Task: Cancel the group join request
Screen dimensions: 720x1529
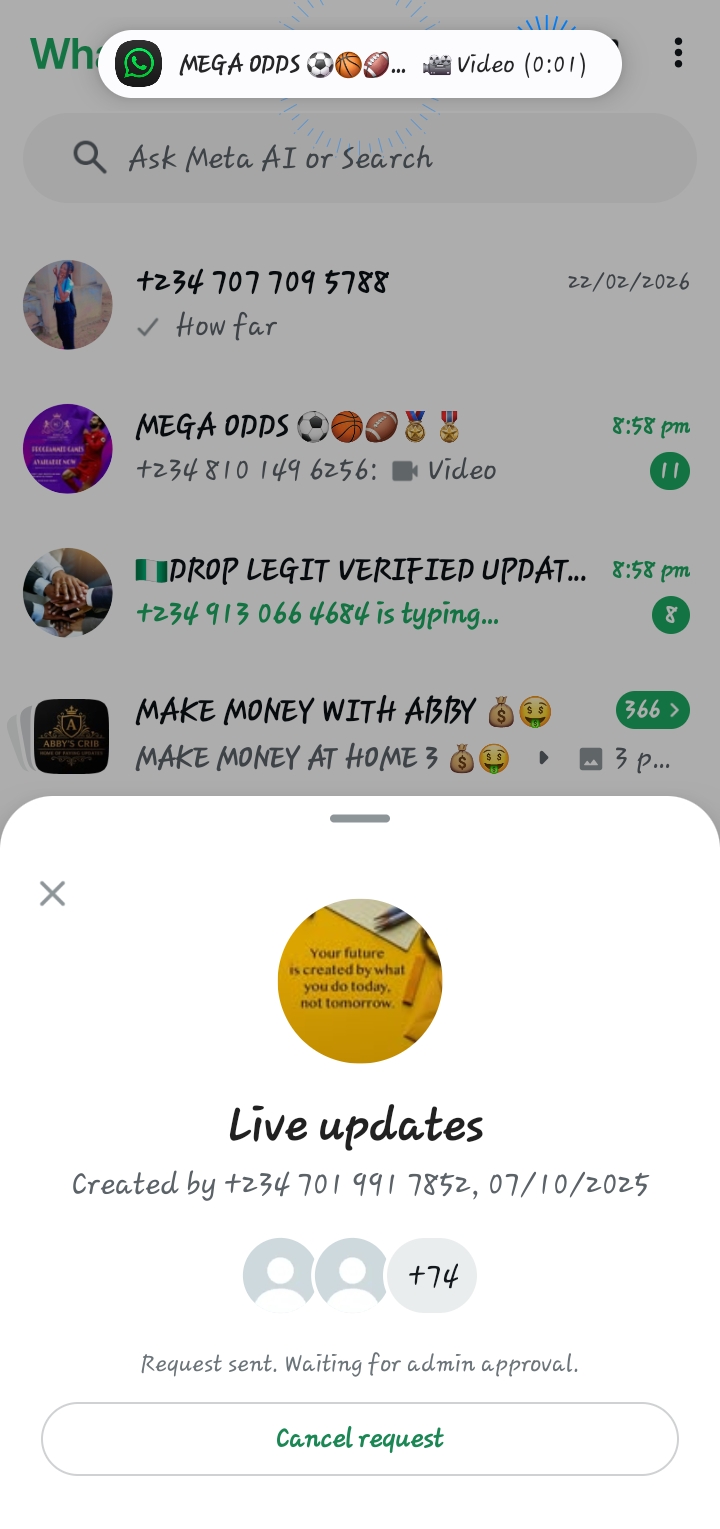Action: pos(360,1438)
